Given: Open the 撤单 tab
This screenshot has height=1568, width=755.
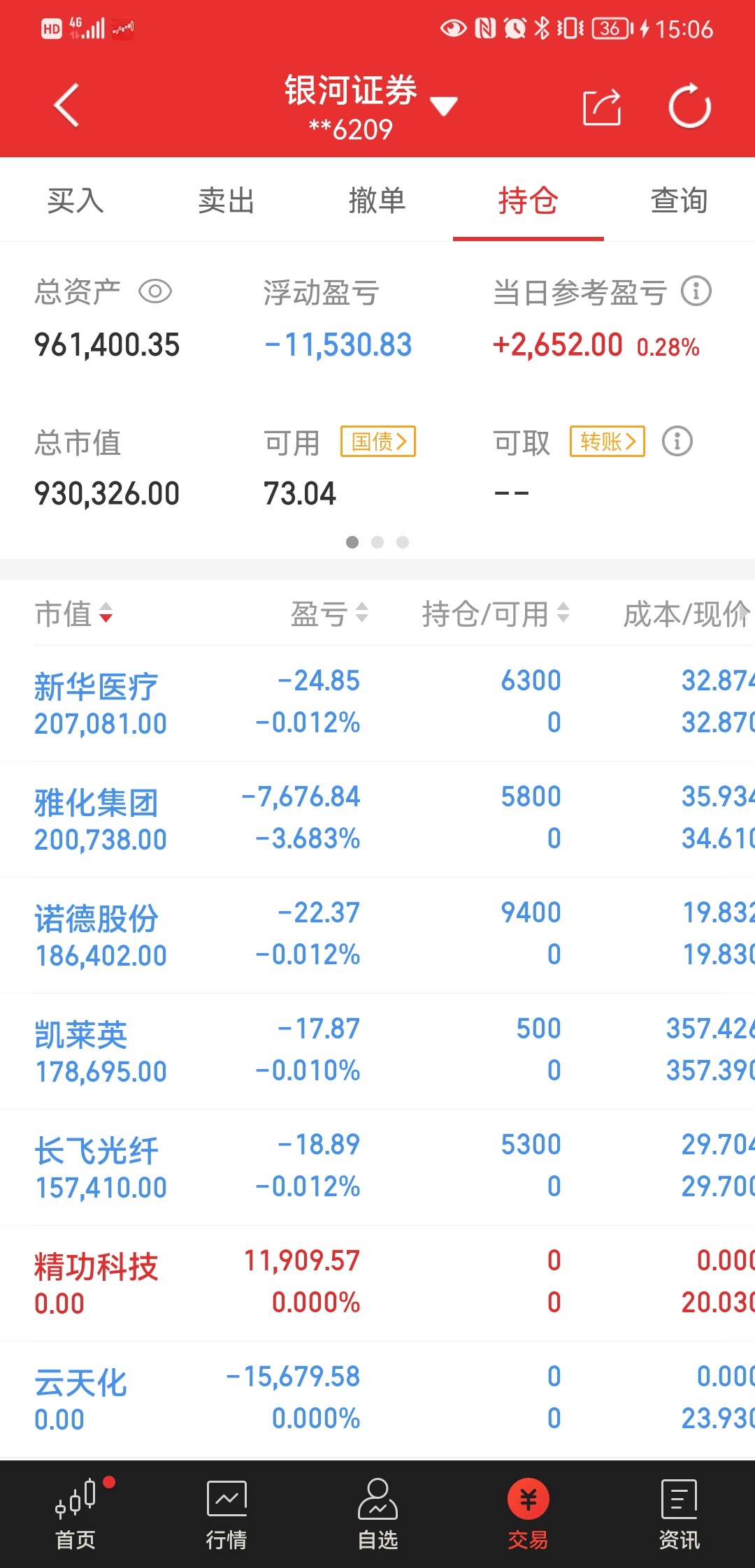Looking at the screenshot, I should tap(377, 201).
